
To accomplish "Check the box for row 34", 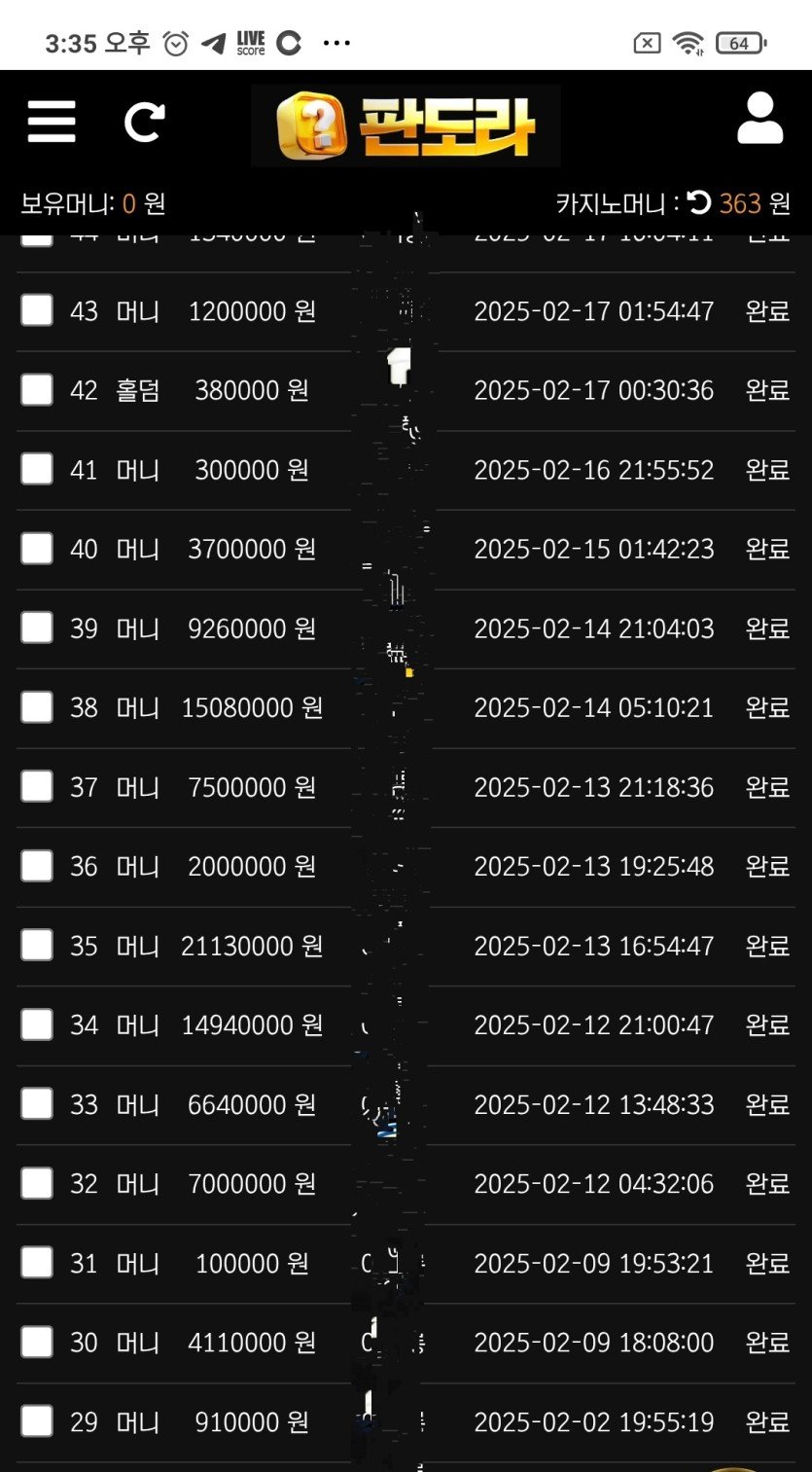I will 37,1024.
